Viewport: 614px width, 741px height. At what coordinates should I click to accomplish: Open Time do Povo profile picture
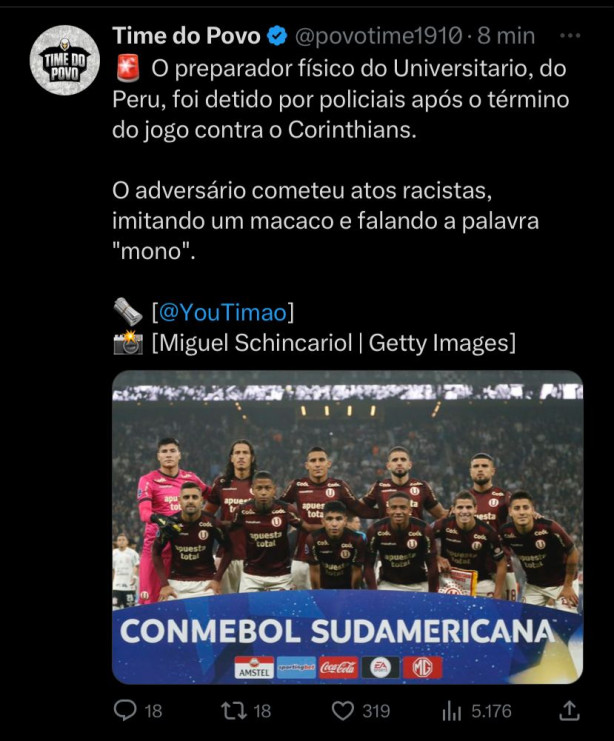[x=64, y=60]
